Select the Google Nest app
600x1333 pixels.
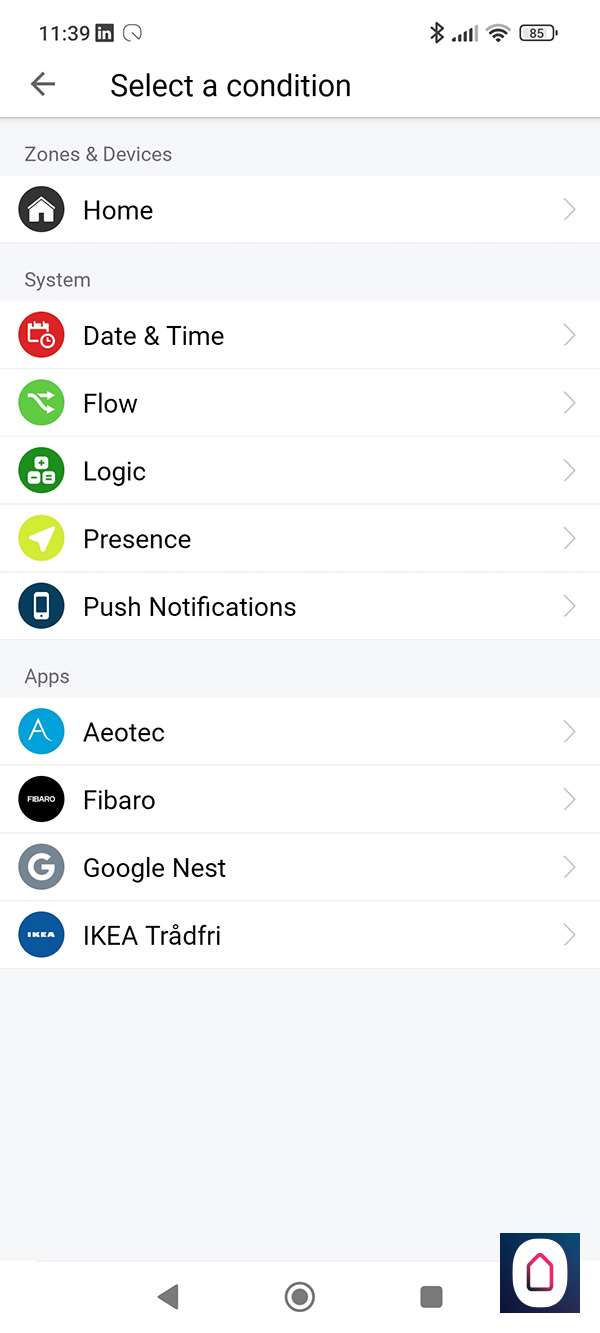[300, 868]
